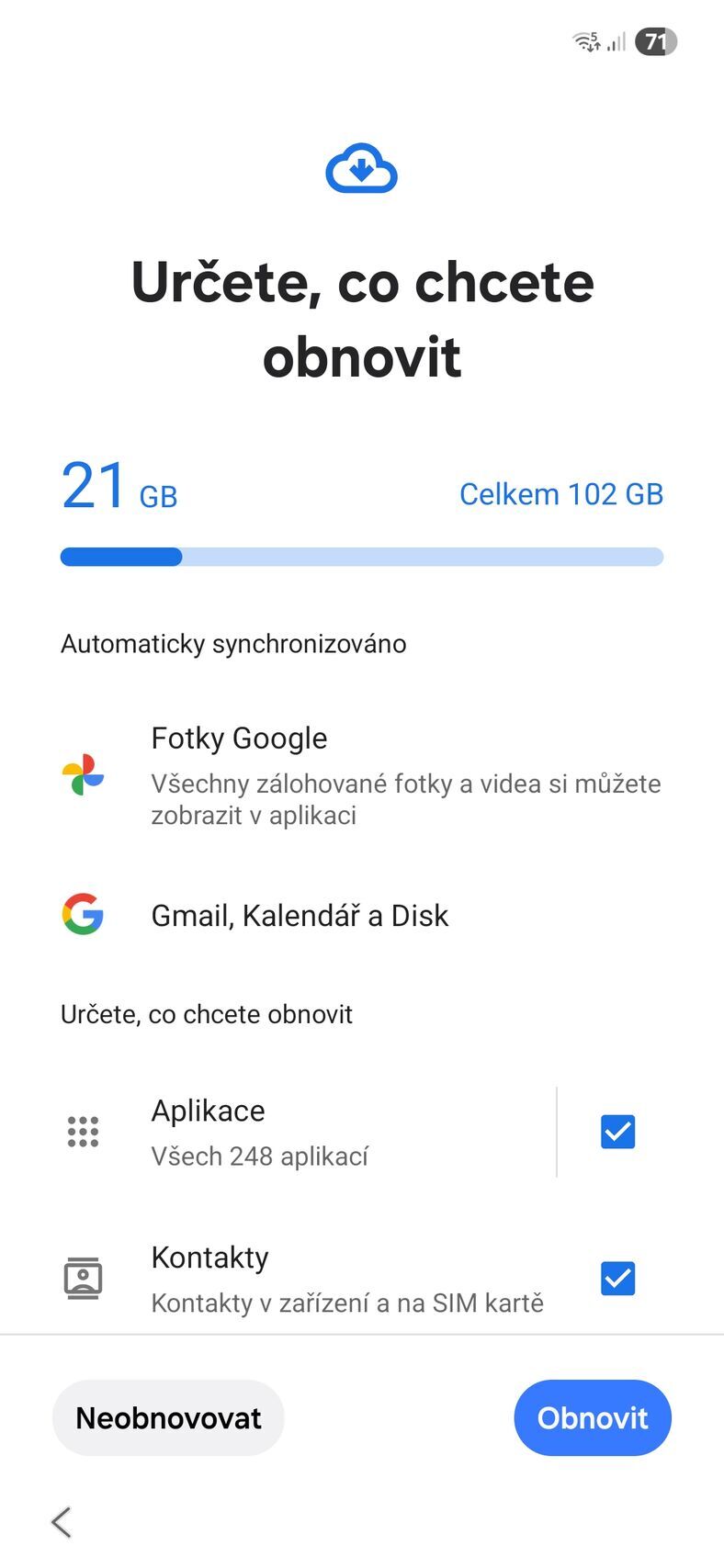Tap the battery indicator showing 71

coord(654,41)
